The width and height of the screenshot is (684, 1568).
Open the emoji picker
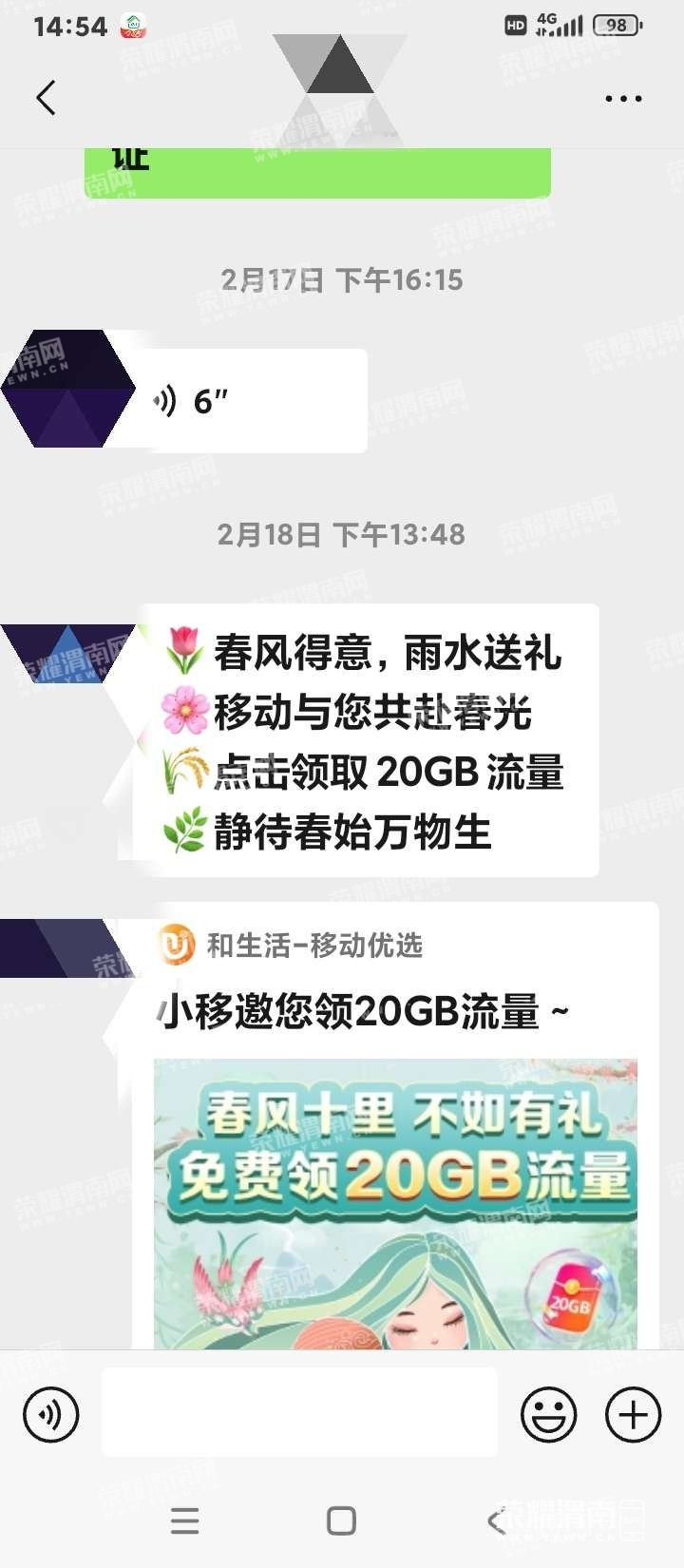point(548,1414)
